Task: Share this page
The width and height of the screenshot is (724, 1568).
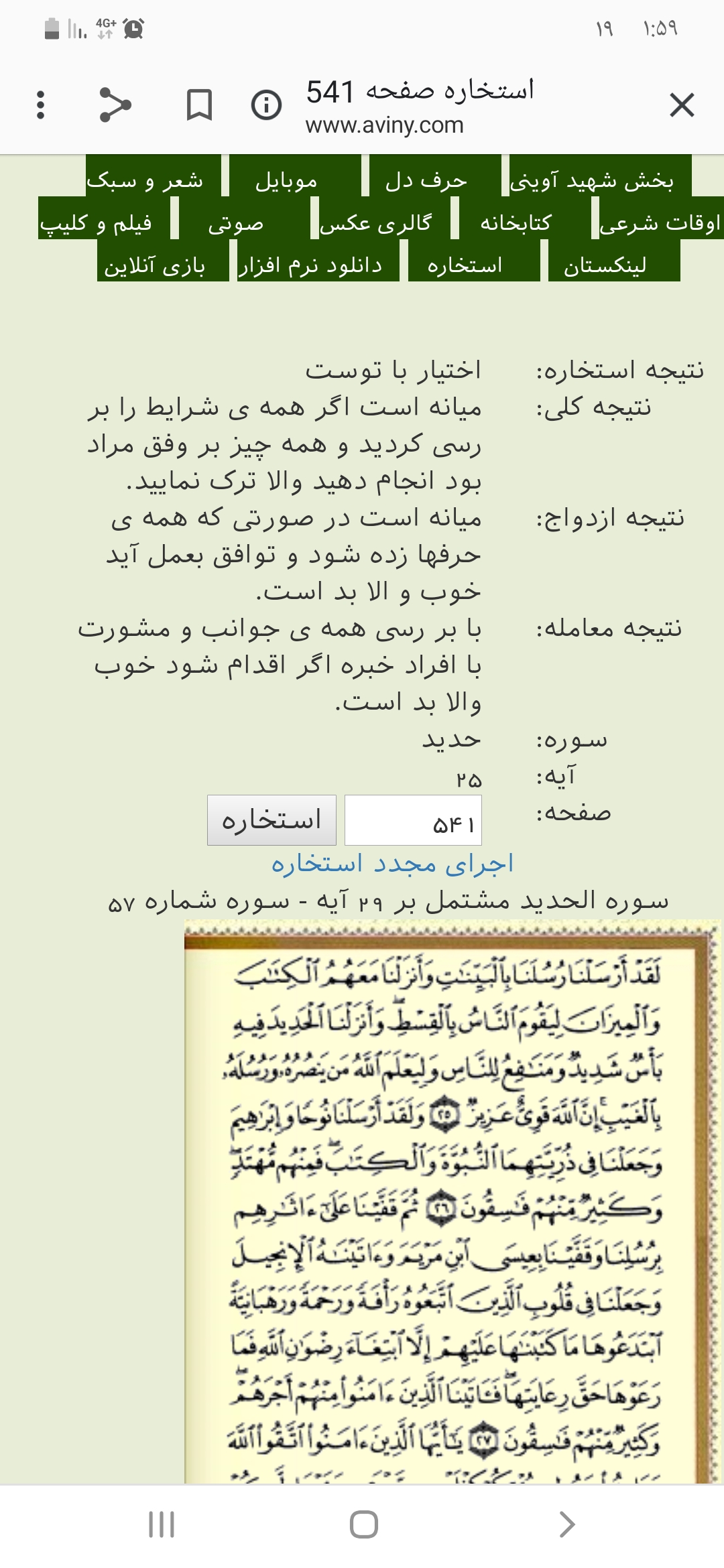Action: pos(115,105)
